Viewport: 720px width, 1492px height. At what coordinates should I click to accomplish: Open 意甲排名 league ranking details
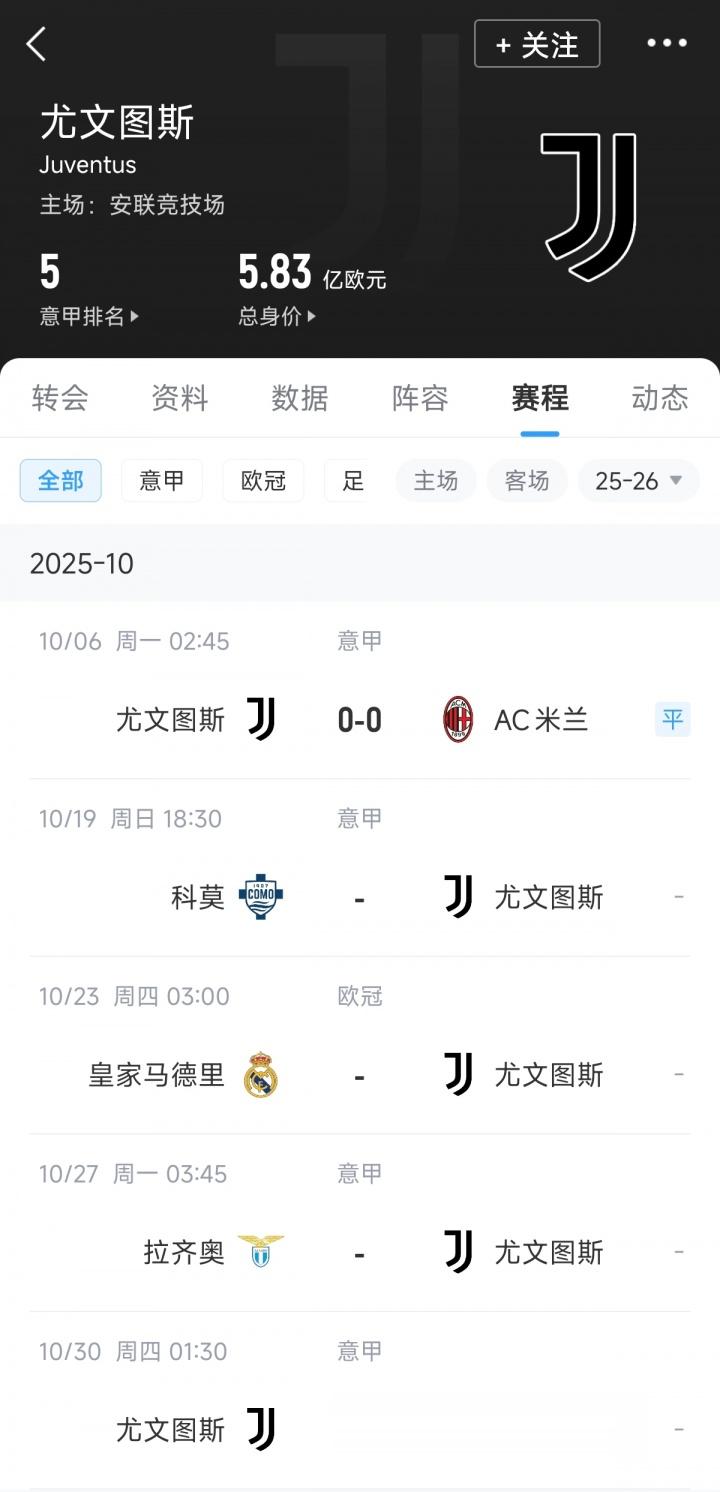click(88, 316)
